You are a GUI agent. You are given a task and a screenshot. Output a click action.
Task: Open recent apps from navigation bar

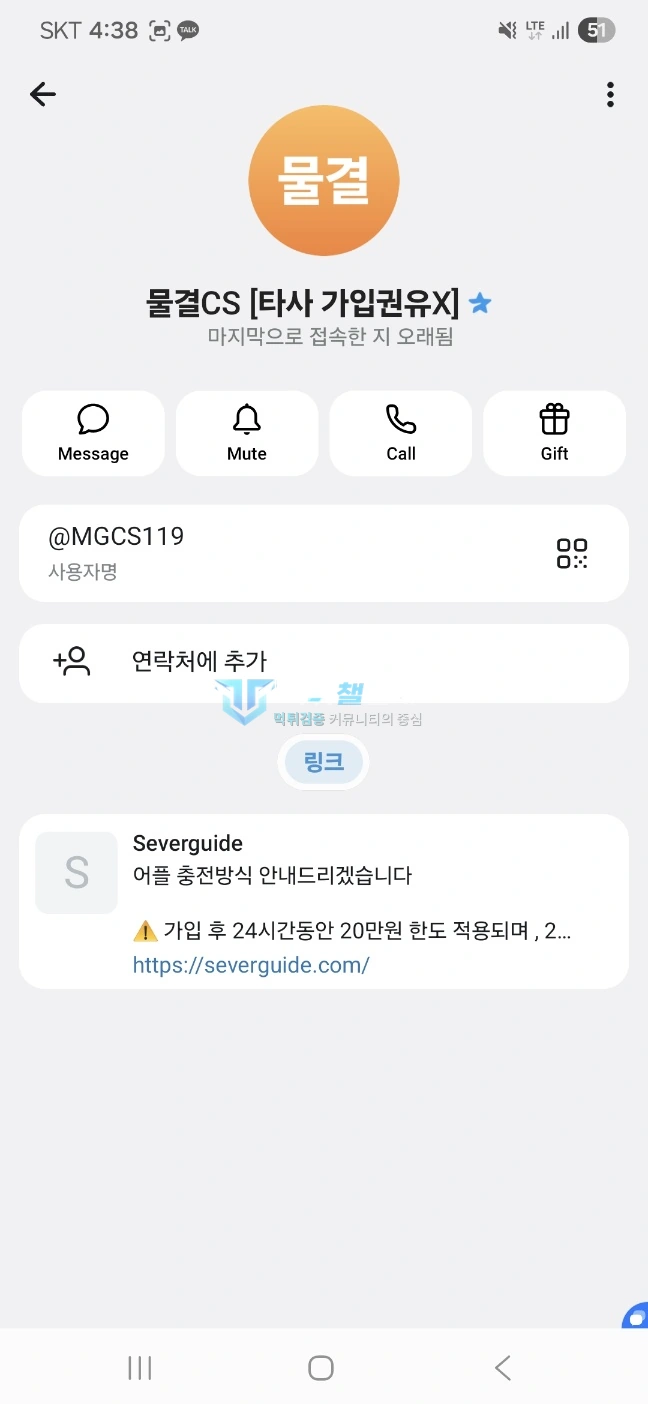(x=140, y=1368)
